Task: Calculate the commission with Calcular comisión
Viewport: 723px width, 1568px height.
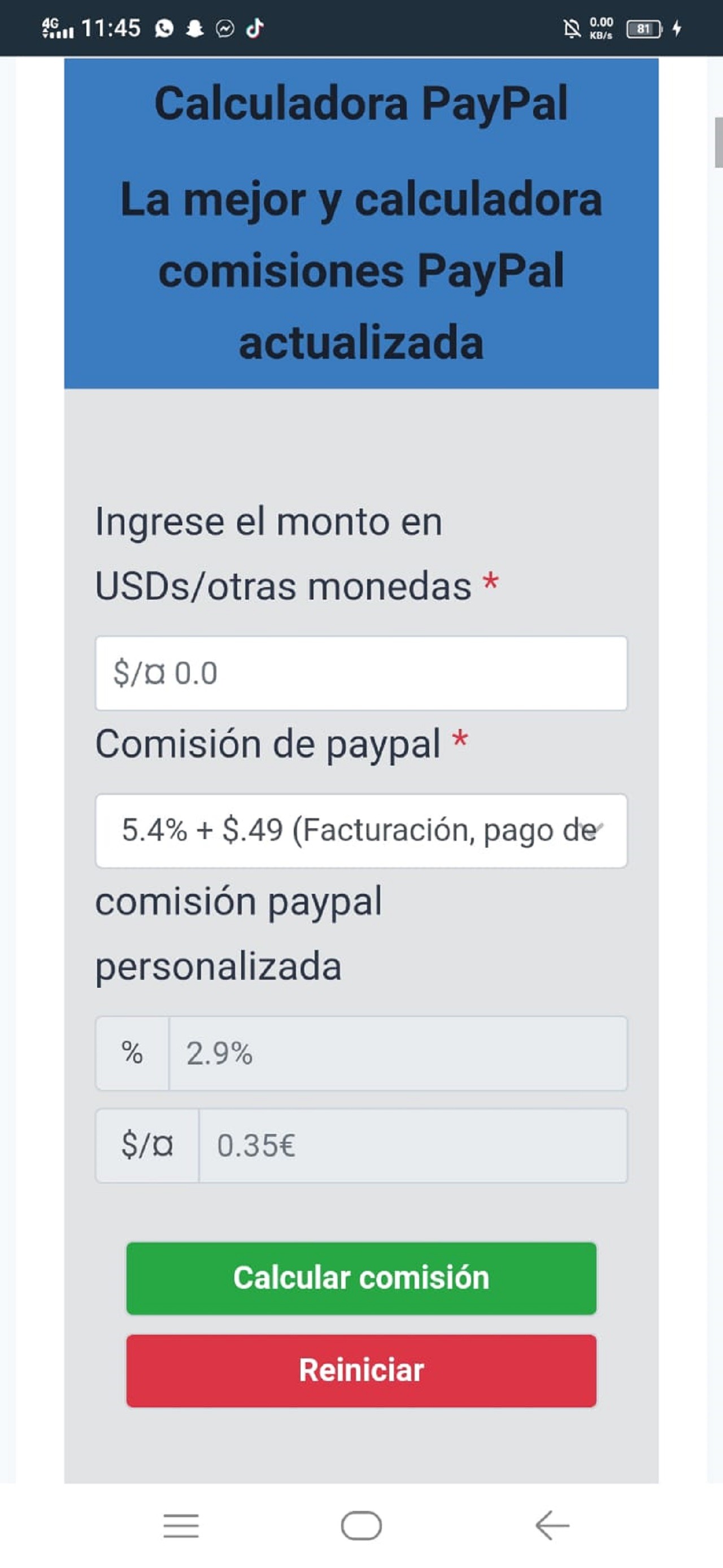Action: pos(361,1278)
